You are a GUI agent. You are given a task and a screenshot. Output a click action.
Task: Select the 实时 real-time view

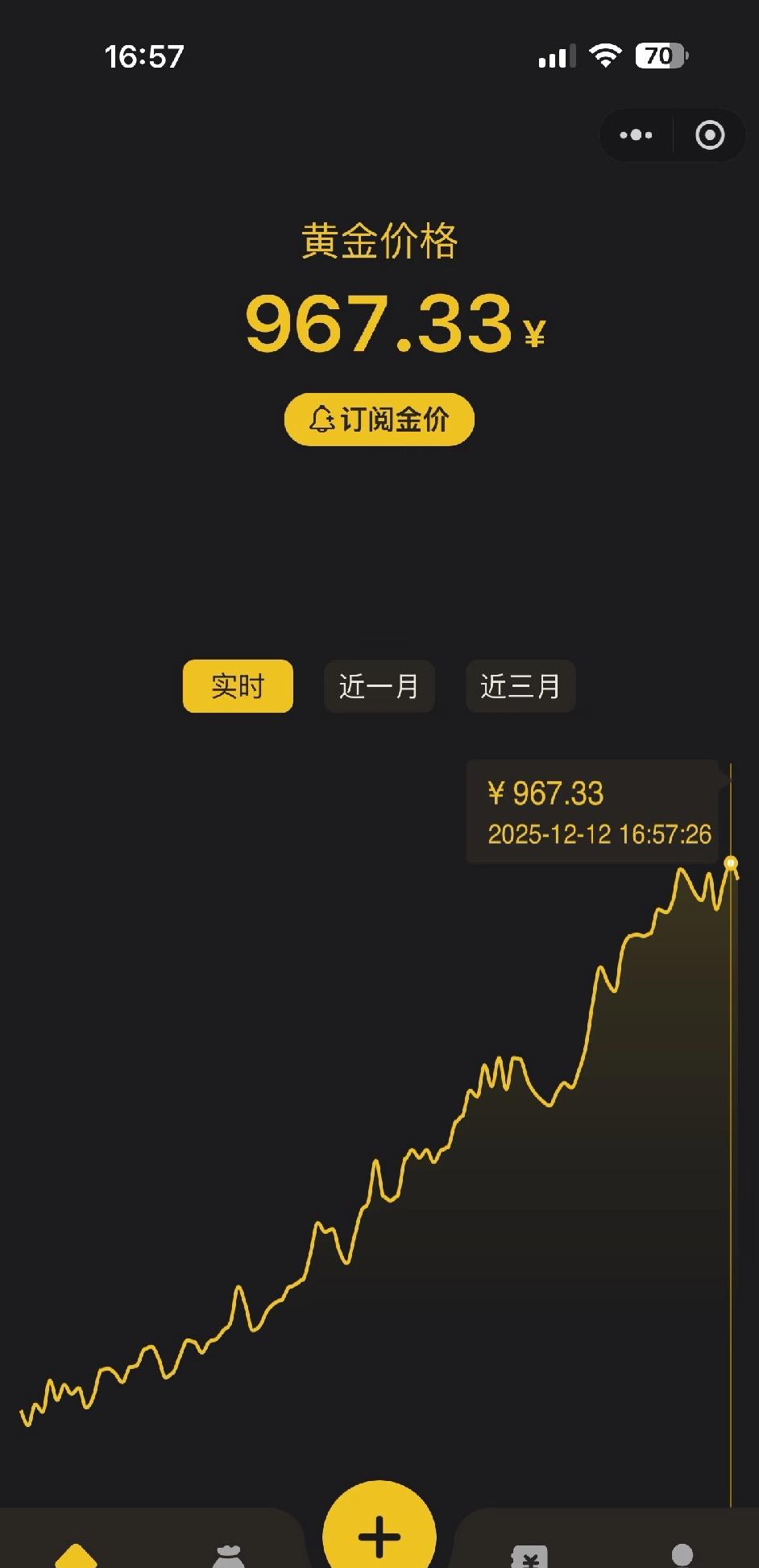tap(238, 686)
